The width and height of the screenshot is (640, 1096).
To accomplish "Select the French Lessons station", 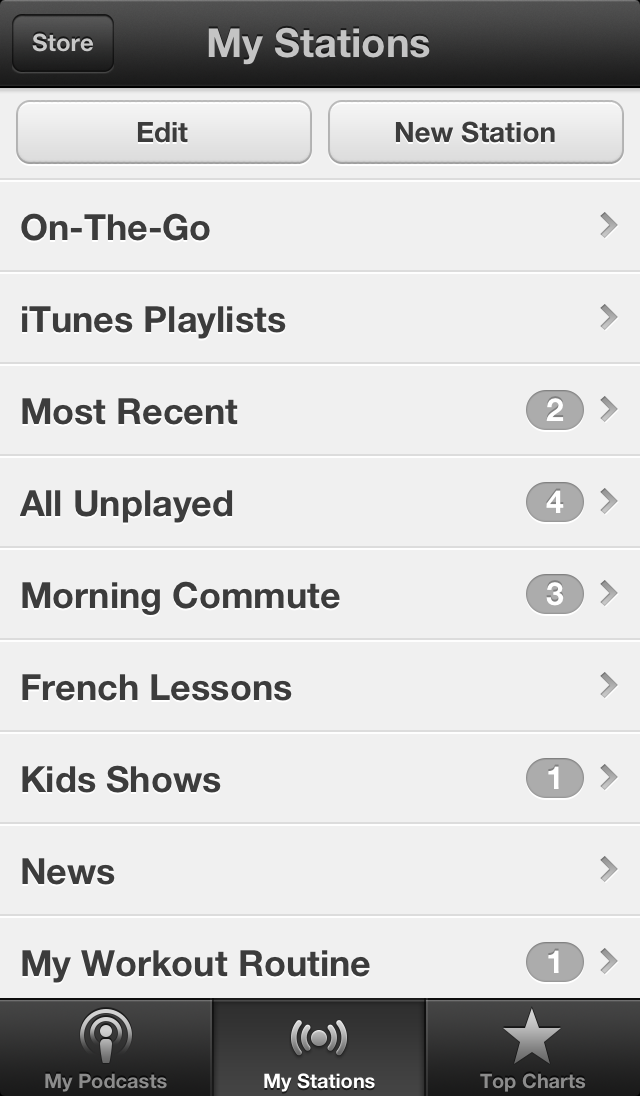I will (320, 687).
